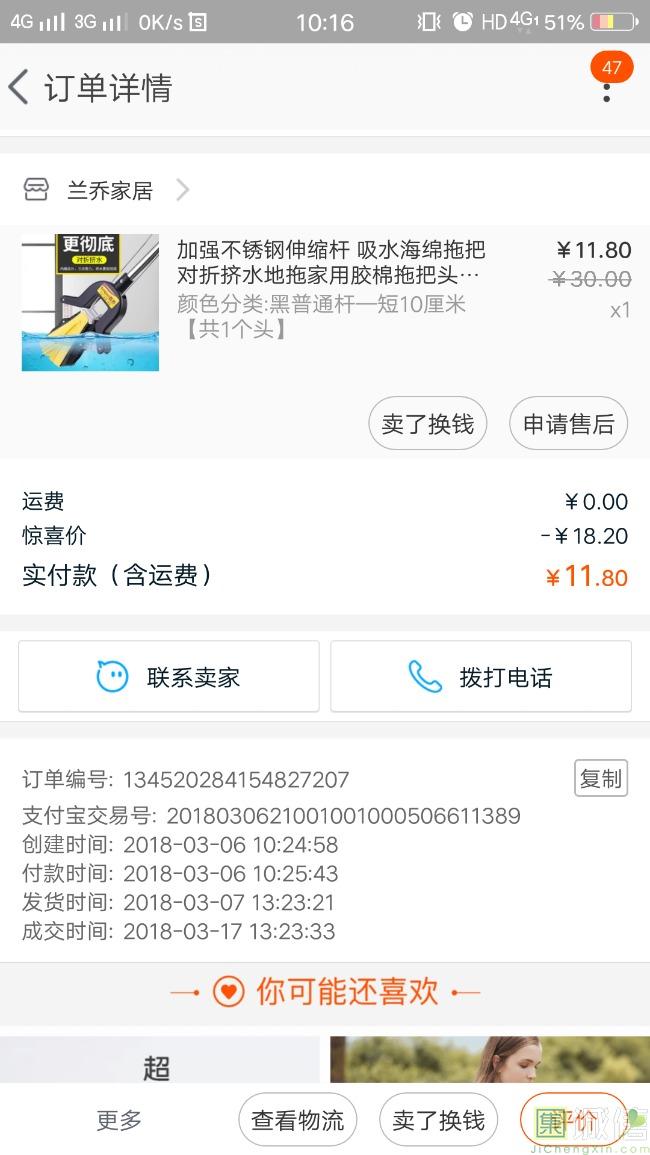
Task: Contact the seller via 联系卖家
Action: [x=169, y=677]
